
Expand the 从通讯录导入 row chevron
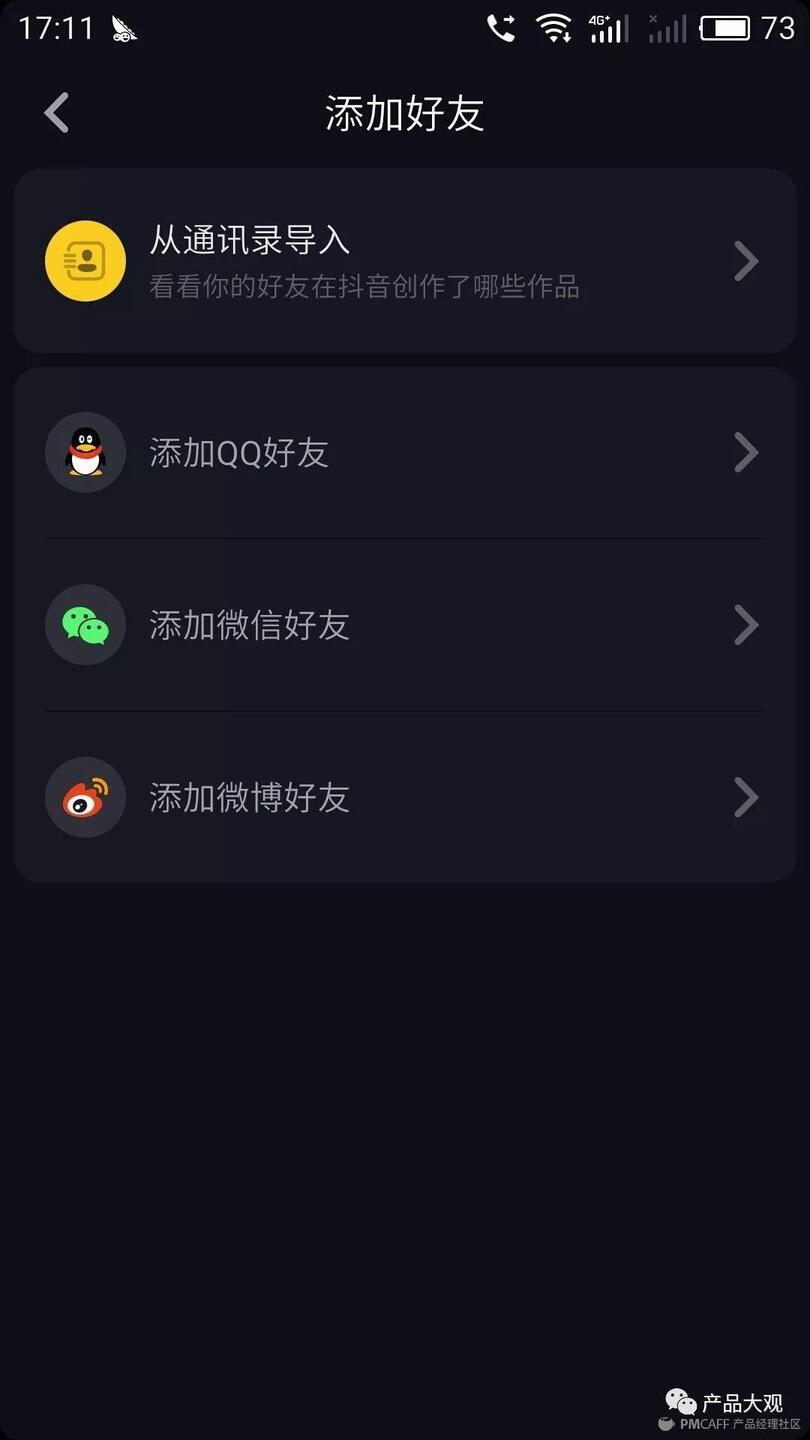[x=746, y=261]
